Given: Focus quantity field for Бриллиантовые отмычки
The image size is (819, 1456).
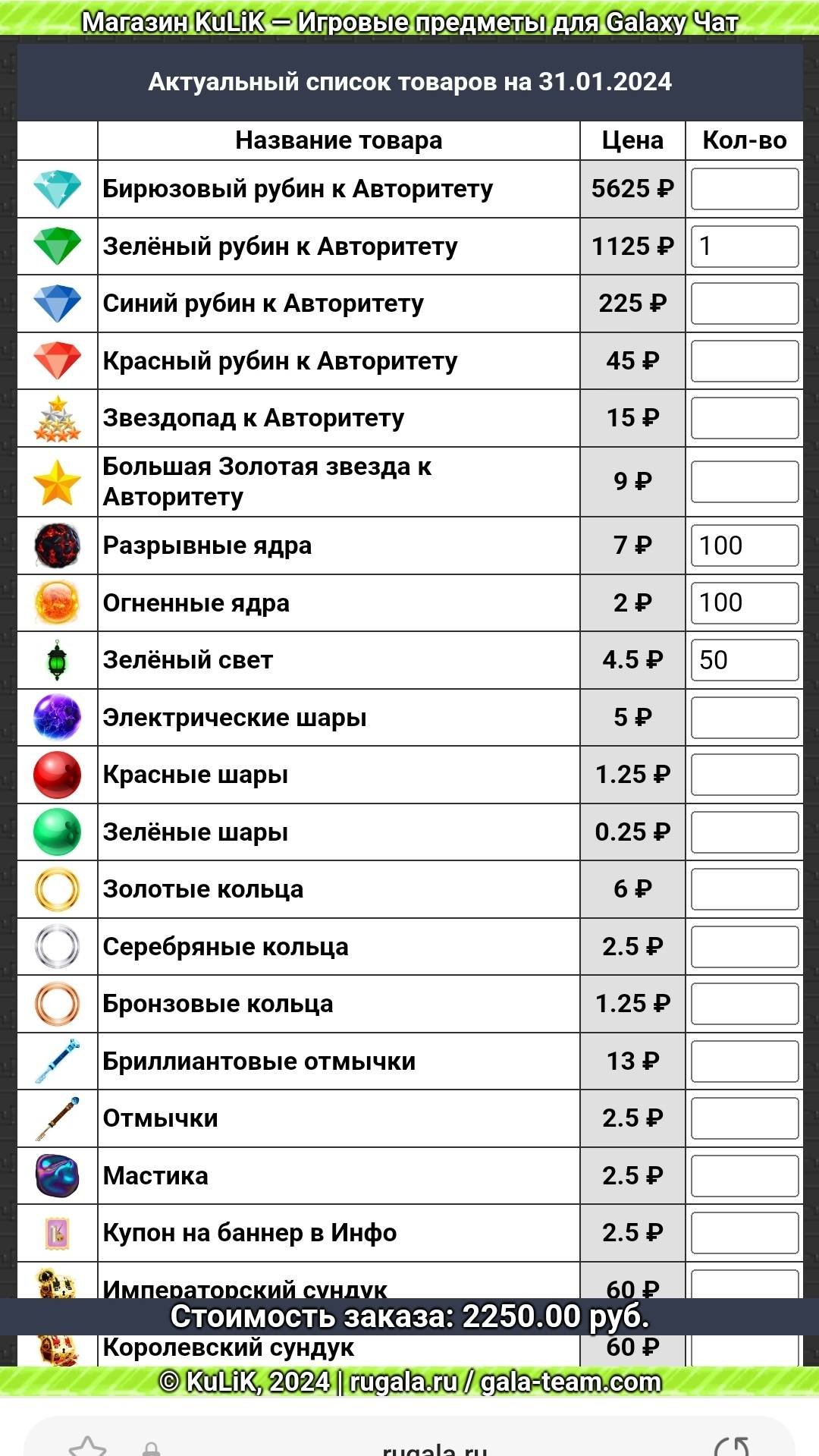Looking at the screenshot, I should pos(745,1061).
